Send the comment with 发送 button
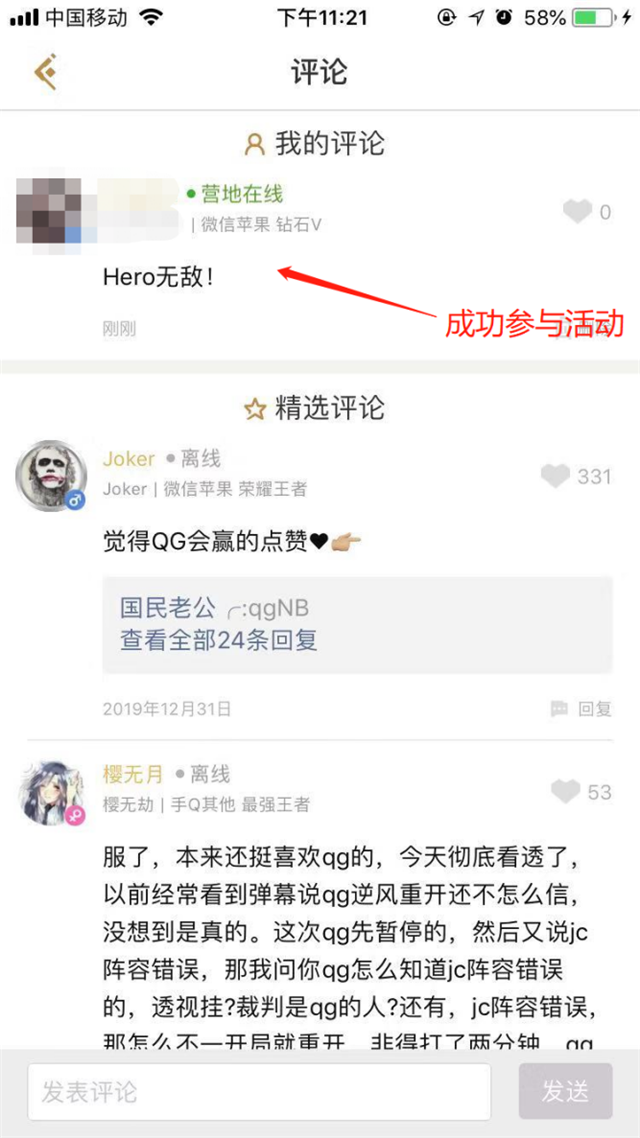This screenshot has width=640, height=1138. click(x=565, y=1092)
